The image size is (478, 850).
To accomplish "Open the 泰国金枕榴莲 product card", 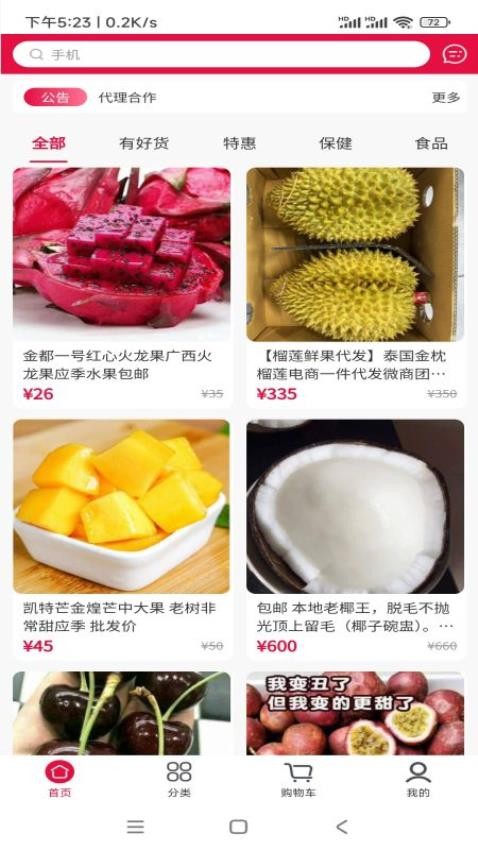I will pos(356,287).
